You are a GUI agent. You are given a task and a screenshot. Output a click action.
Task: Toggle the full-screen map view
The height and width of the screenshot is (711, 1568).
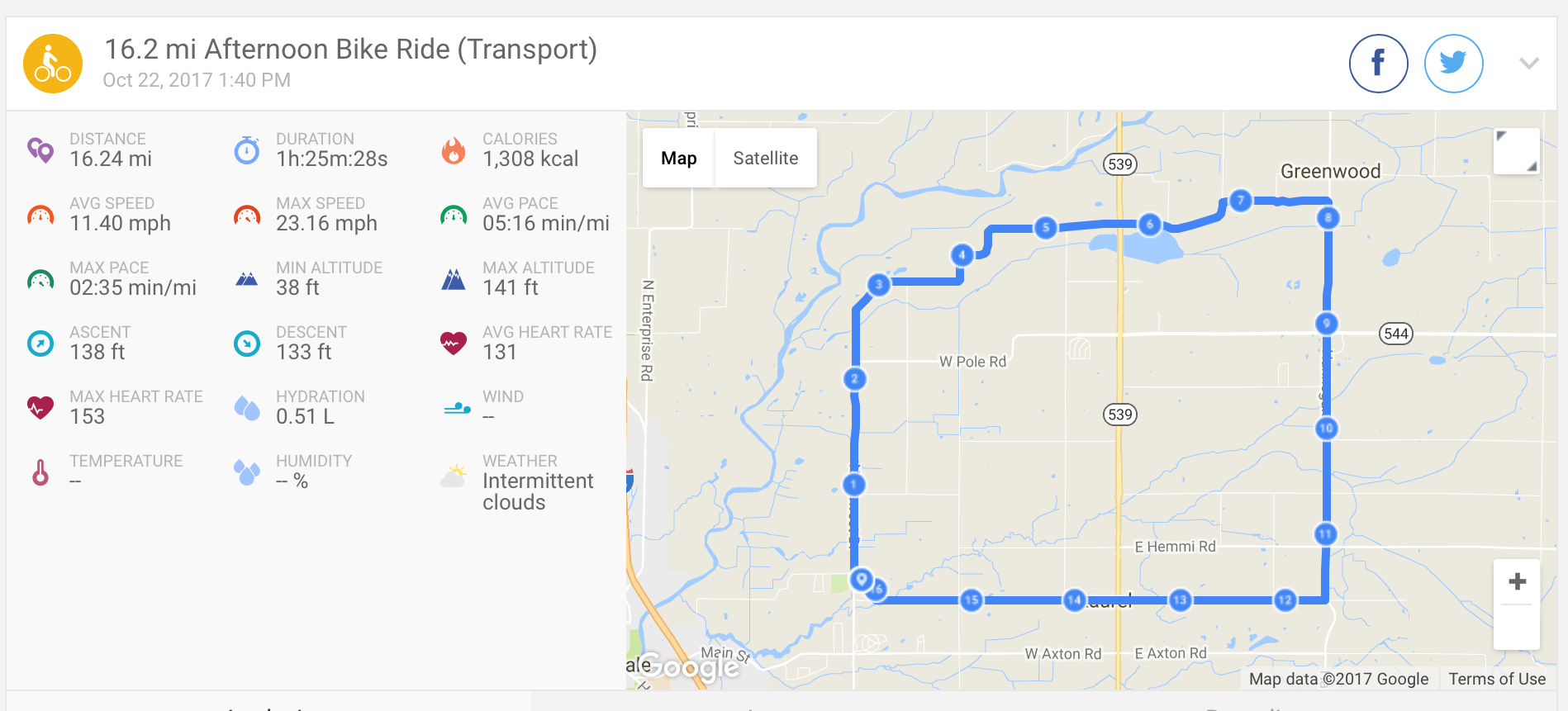[x=1516, y=151]
